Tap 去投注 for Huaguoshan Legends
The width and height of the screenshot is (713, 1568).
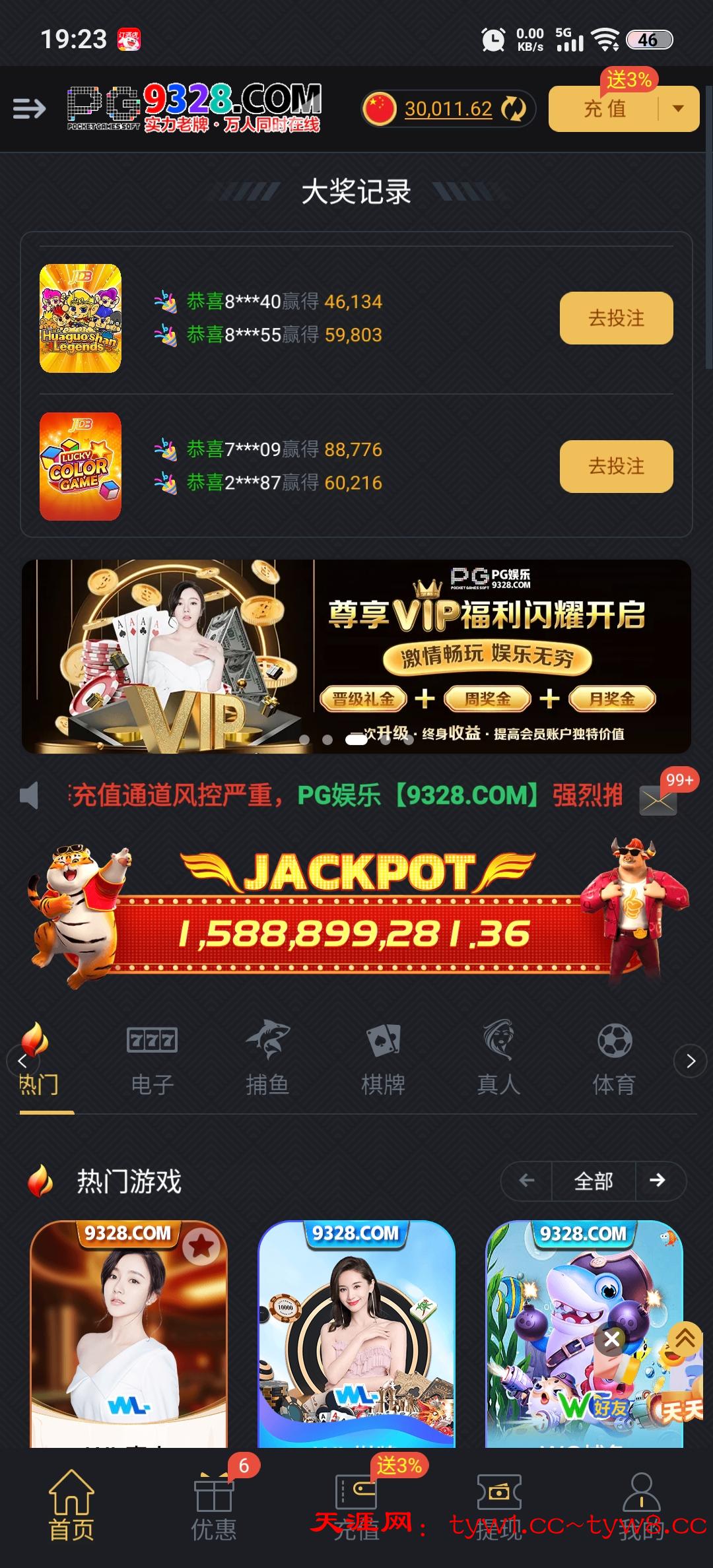pyautogui.click(x=616, y=318)
